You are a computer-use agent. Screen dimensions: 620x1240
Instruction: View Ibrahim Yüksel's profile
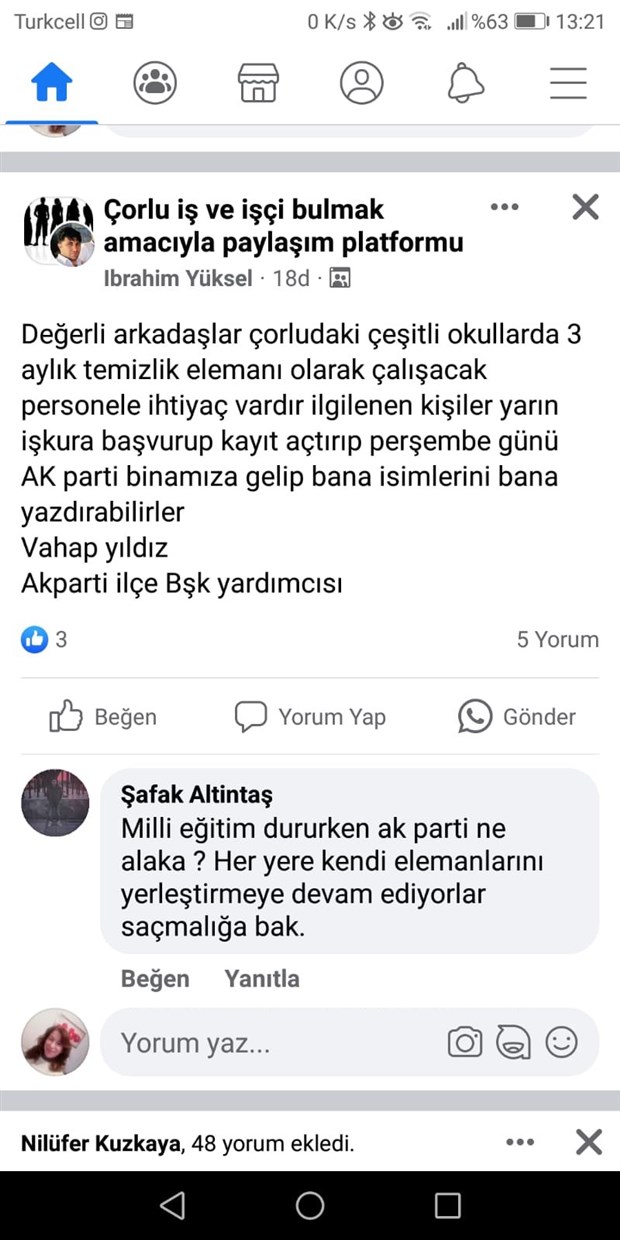(x=178, y=278)
